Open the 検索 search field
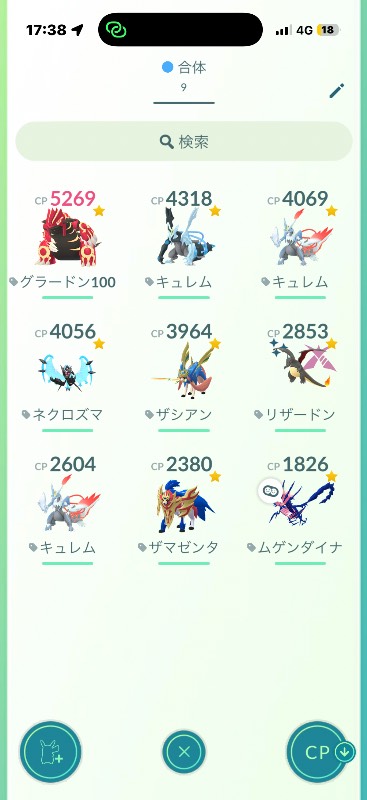This screenshot has width=367, height=800. point(184,141)
